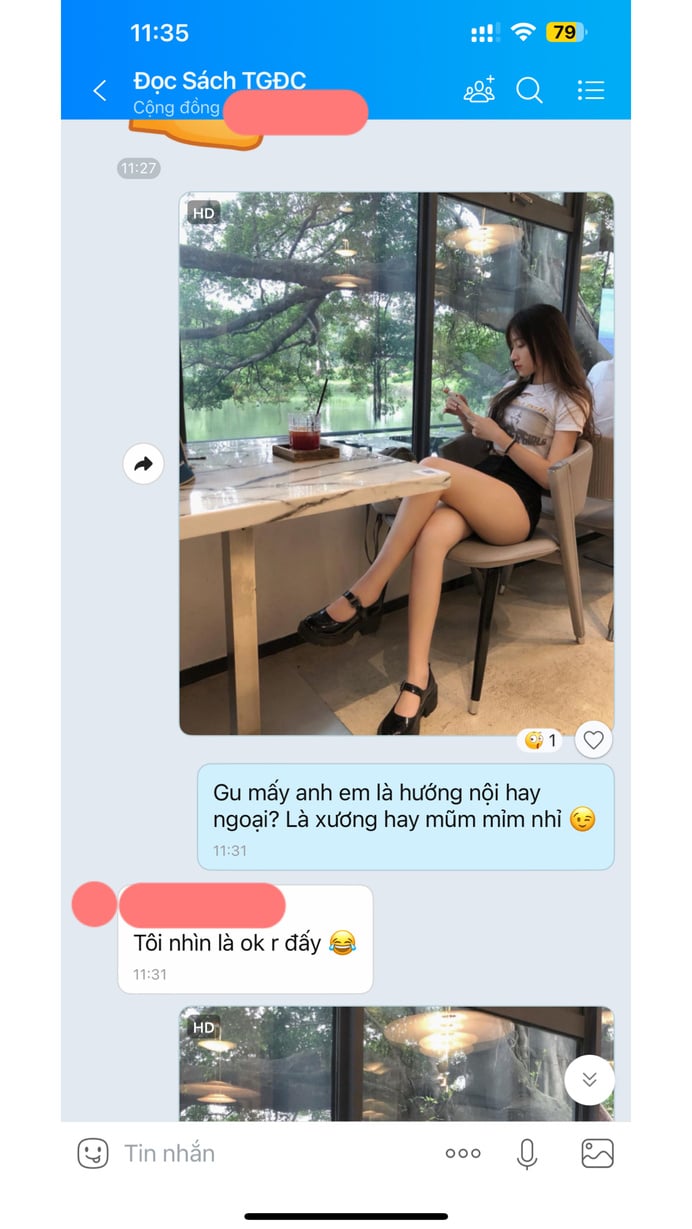Open more attachment options
The height and width of the screenshot is (1229, 692).
(x=463, y=1153)
